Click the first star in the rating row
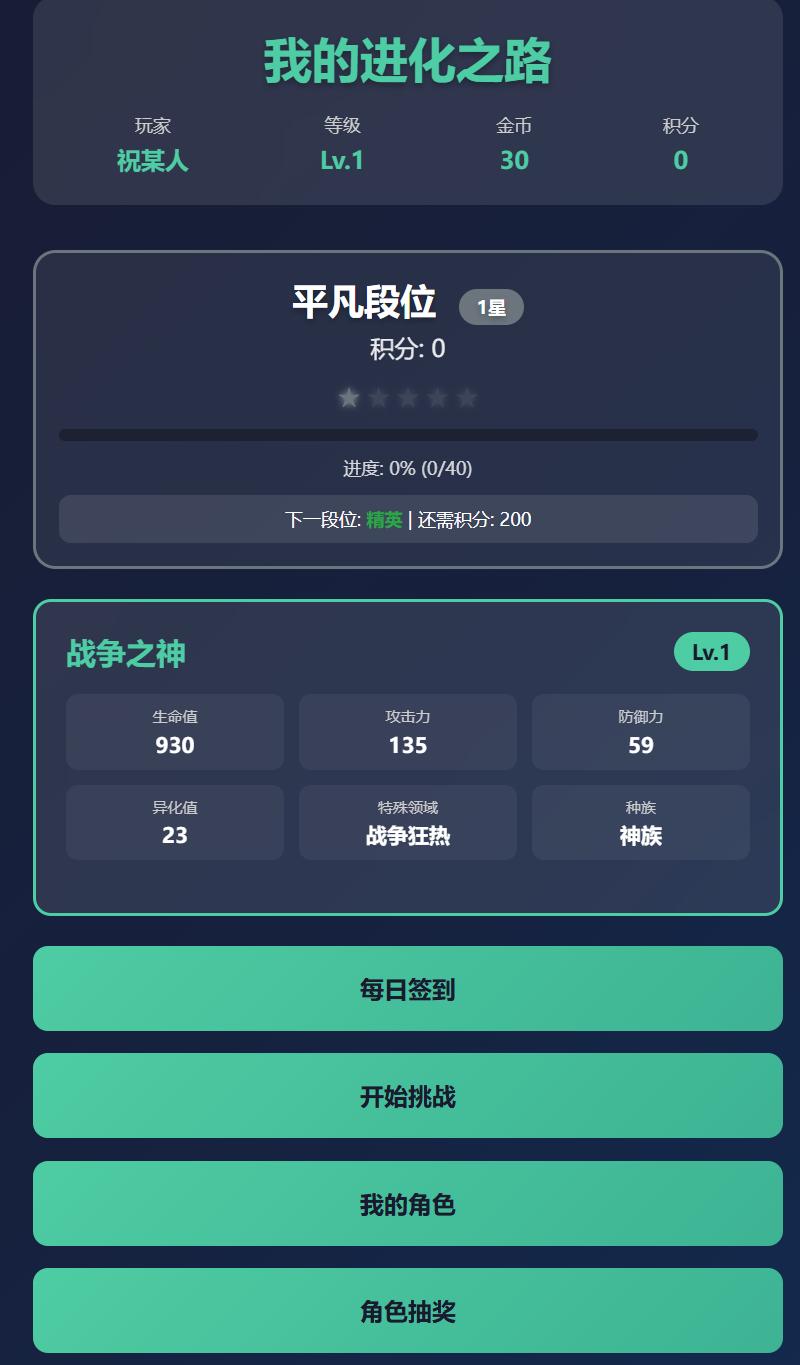800x1365 pixels. [349, 397]
